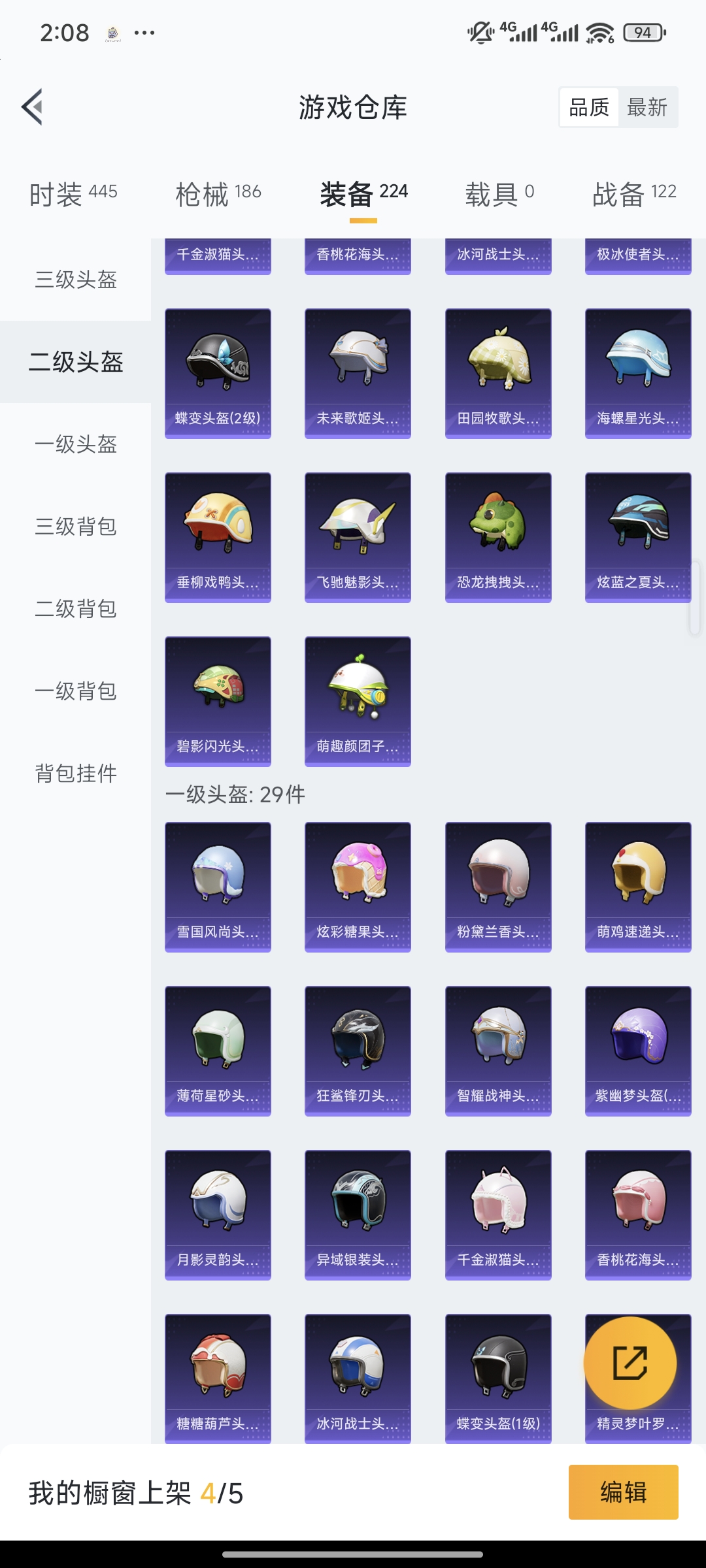Switch to the 时装 tab
The width and height of the screenshot is (706, 1568).
(x=73, y=194)
